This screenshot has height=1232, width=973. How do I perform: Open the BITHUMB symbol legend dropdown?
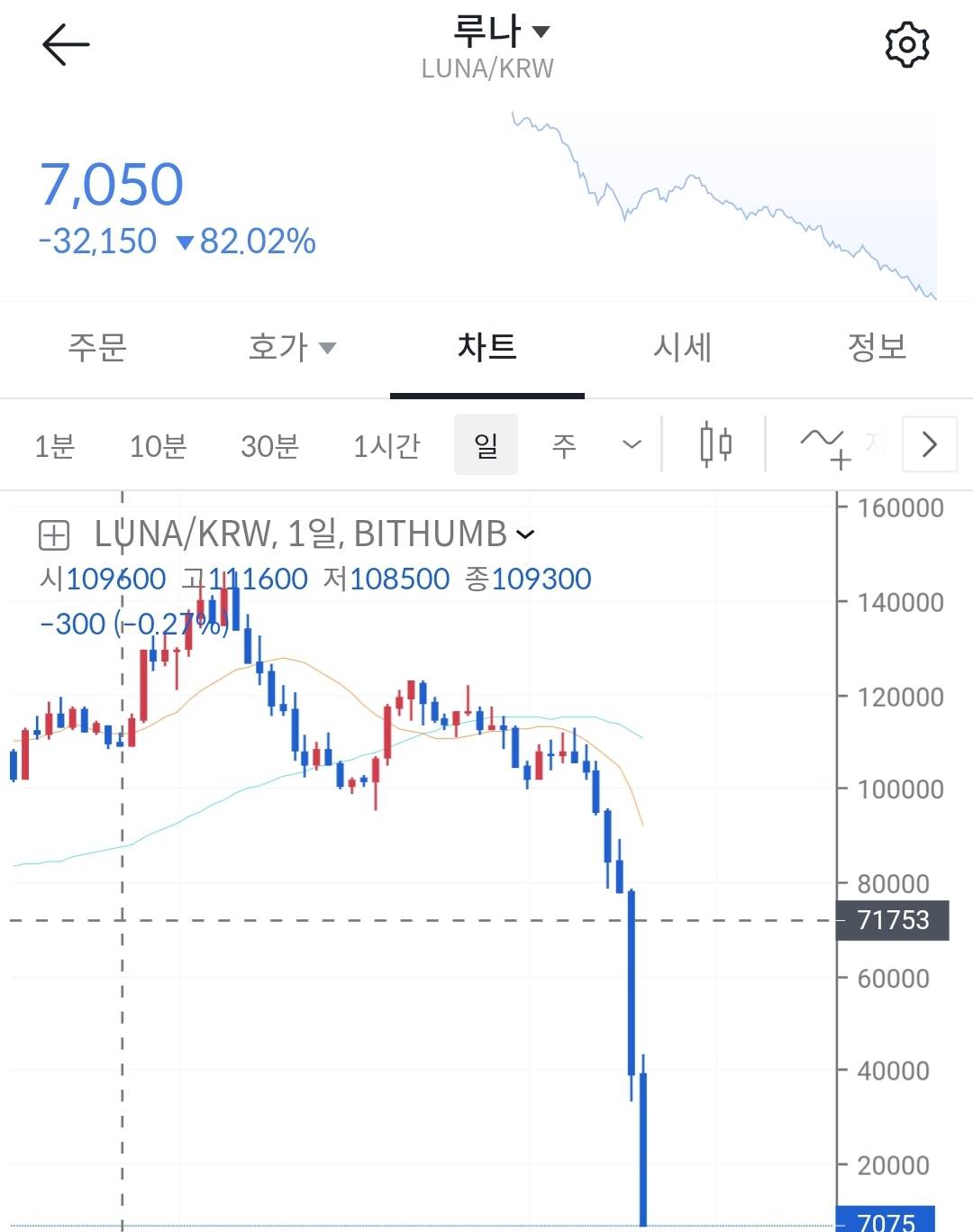click(x=524, y=534)
